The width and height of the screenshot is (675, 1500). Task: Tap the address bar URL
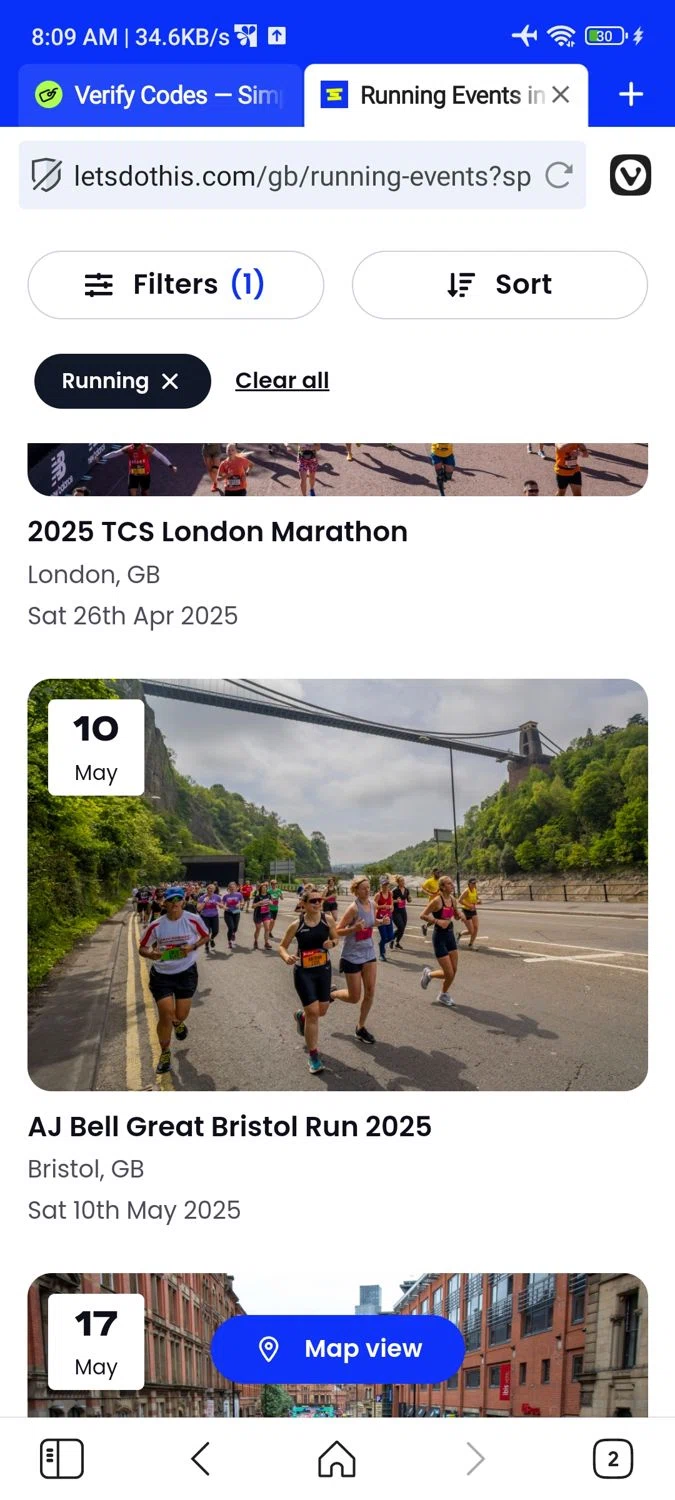[x=300, y=177]
